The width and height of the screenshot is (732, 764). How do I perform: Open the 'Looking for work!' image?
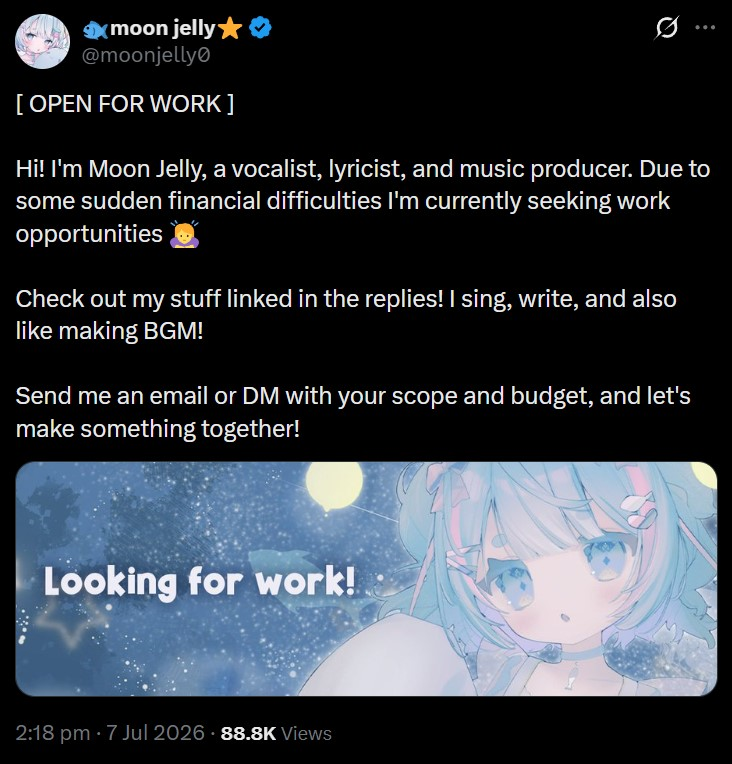[366, 578]
